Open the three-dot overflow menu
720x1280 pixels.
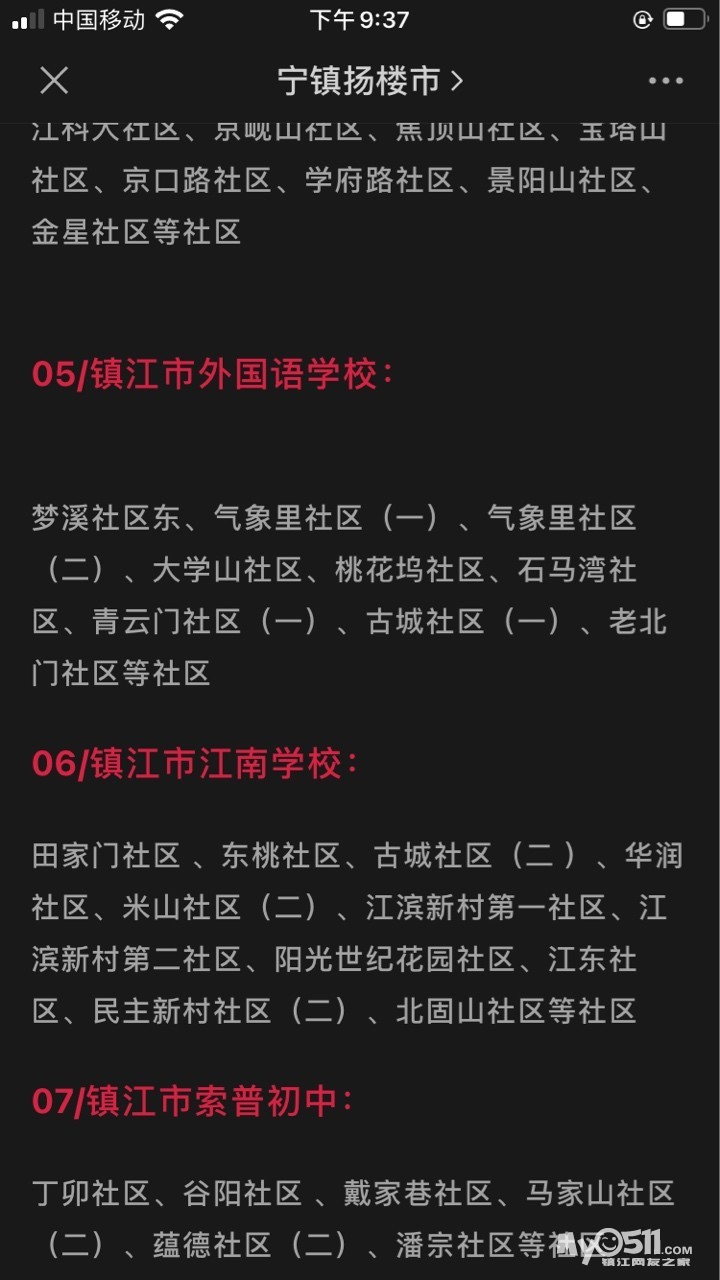666,80
